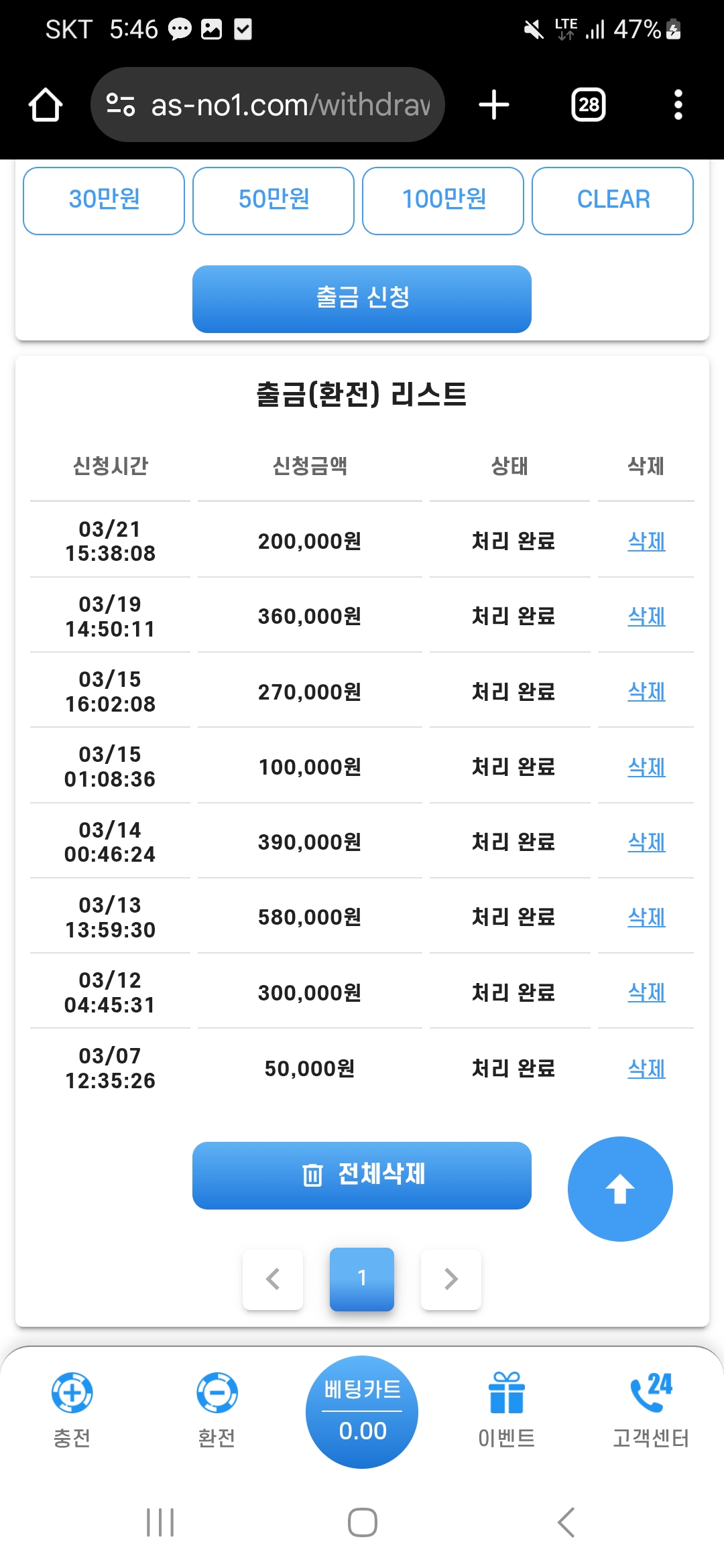Go to the browser home page
This screenshot has height=1568, width=724.
46,105
